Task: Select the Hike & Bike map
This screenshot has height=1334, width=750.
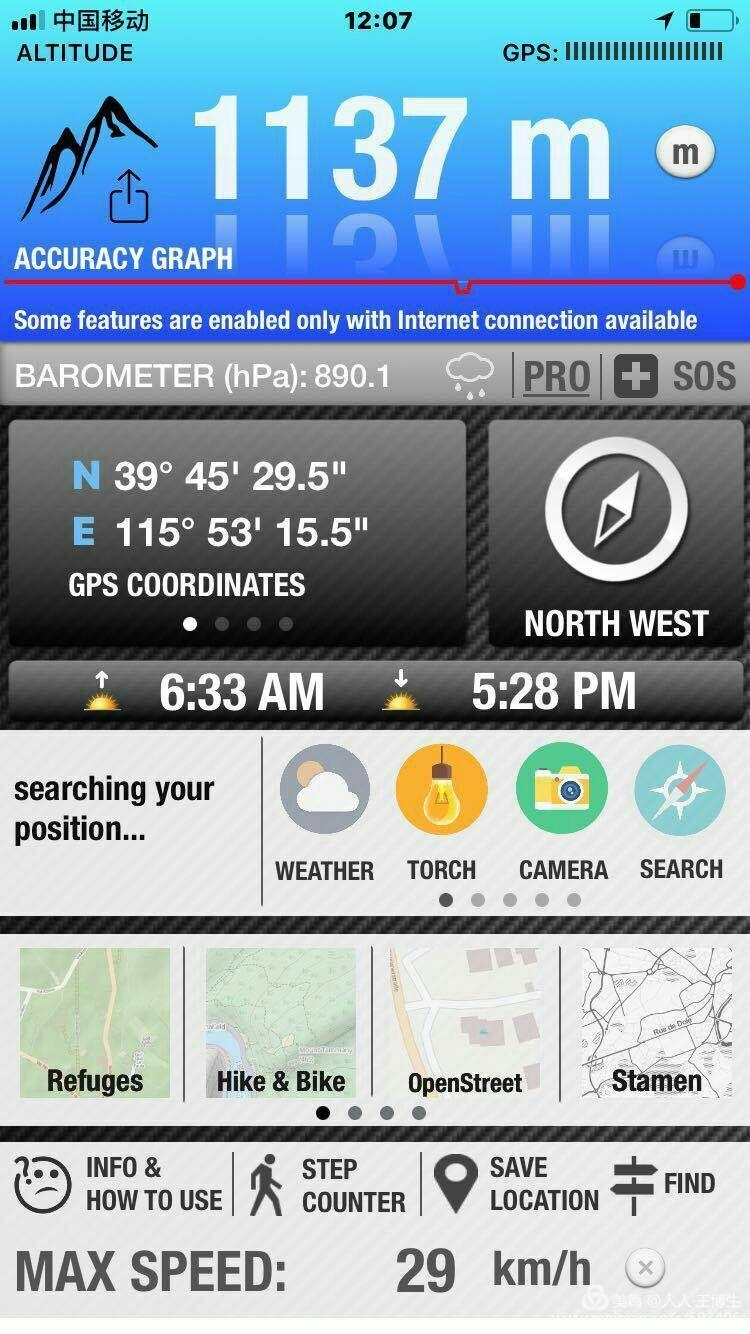Action: 280,1023
